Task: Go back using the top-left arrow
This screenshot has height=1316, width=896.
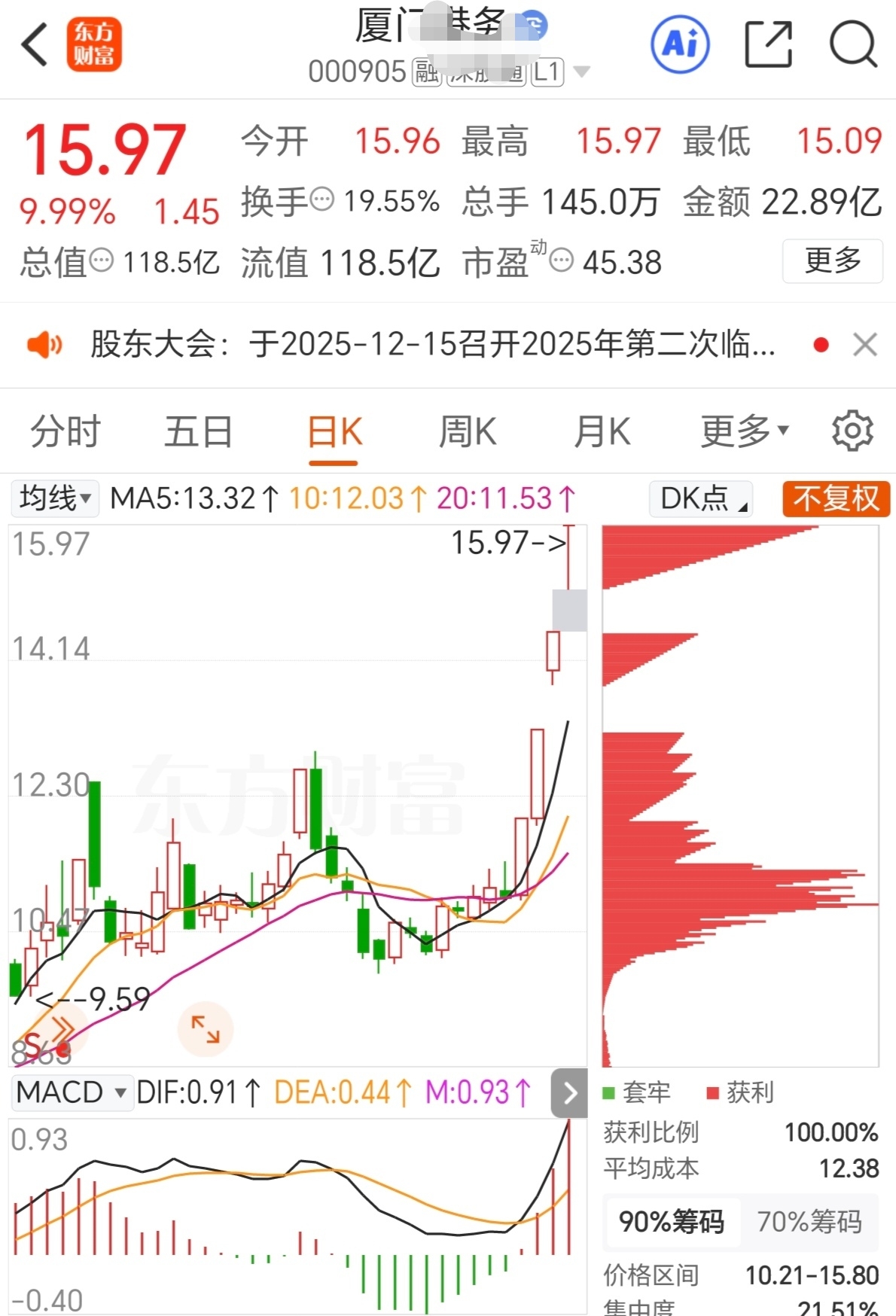Action: click(35, 44)
